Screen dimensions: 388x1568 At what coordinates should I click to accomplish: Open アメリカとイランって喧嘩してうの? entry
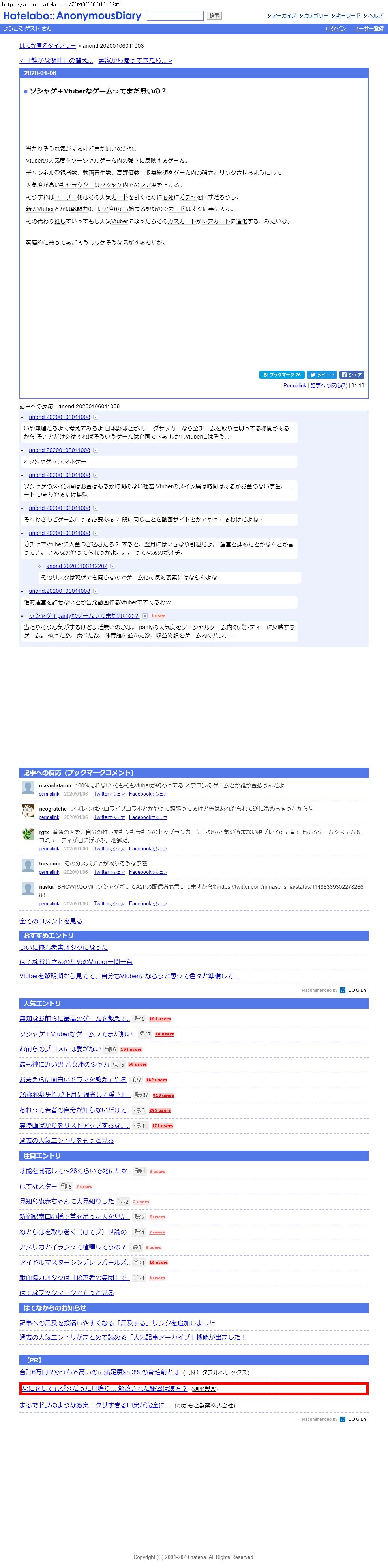73,1247
